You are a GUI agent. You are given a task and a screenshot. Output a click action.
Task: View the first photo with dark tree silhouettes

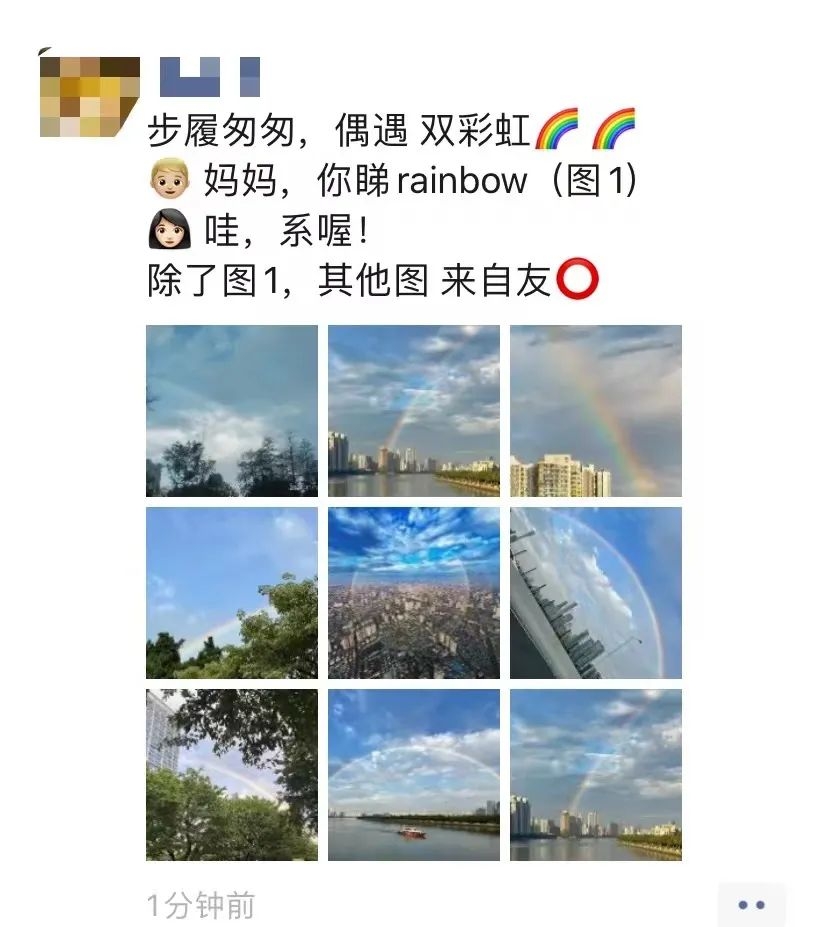click(x=232, y=411)
